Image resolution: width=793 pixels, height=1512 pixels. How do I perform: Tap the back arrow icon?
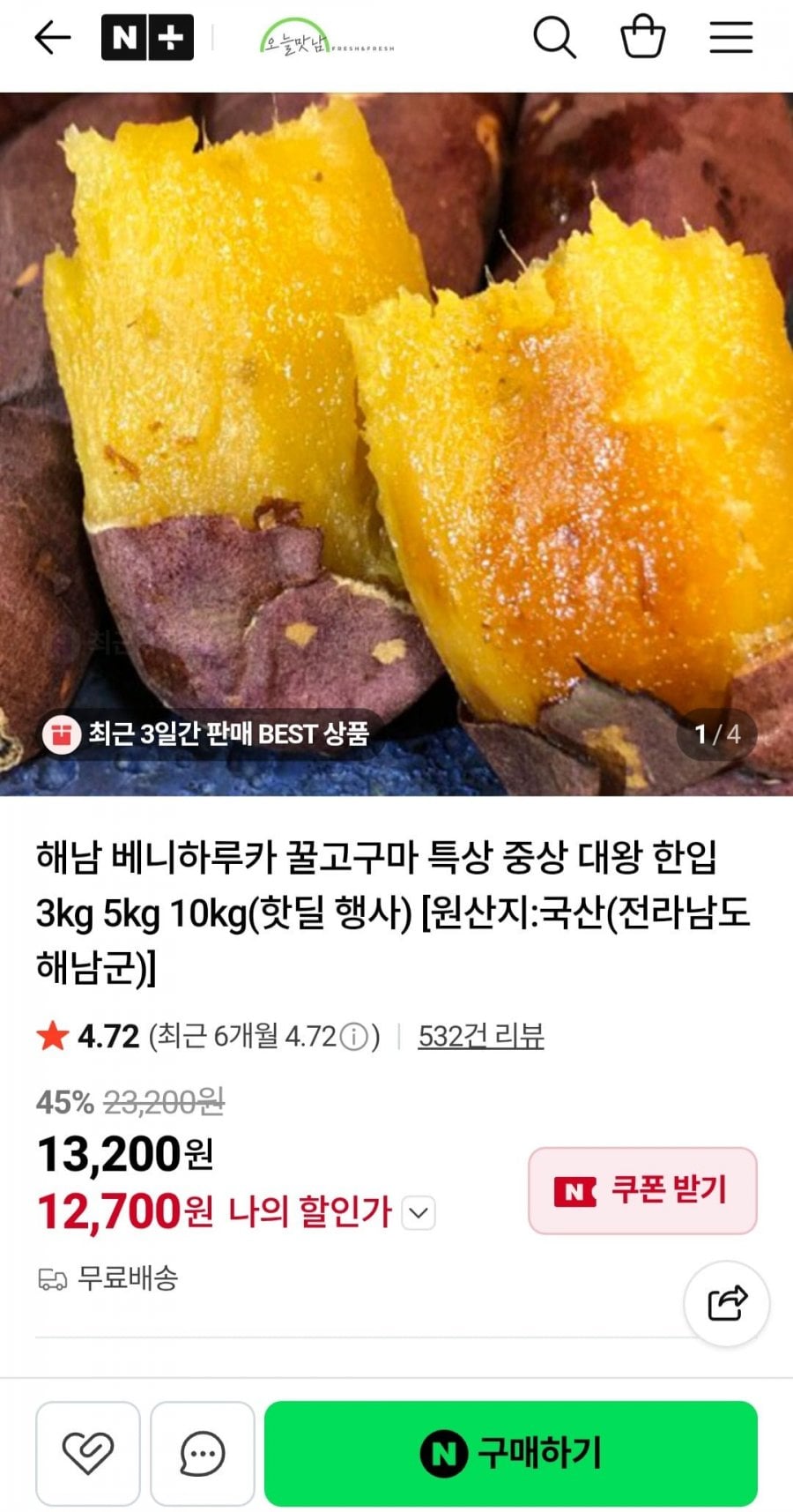point(50,39)
